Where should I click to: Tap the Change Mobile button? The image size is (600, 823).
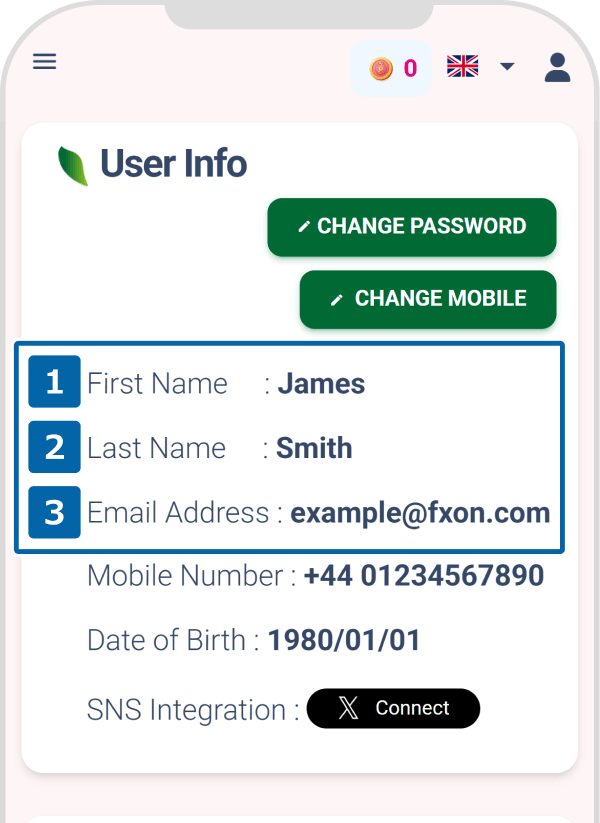pos(427,299)
